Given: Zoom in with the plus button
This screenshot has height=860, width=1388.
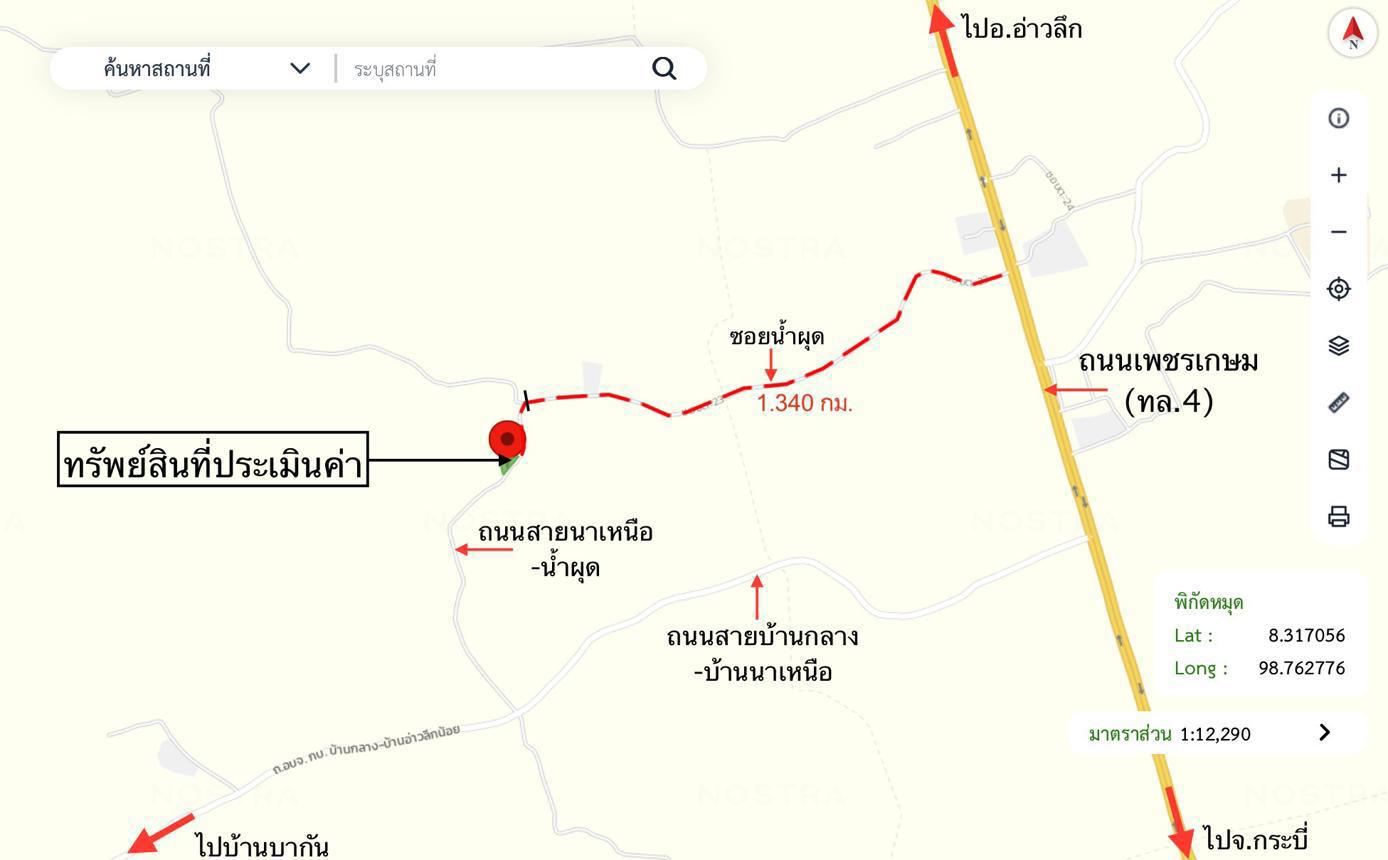Looking at the screenshot, I should (x=1338, y=175).
